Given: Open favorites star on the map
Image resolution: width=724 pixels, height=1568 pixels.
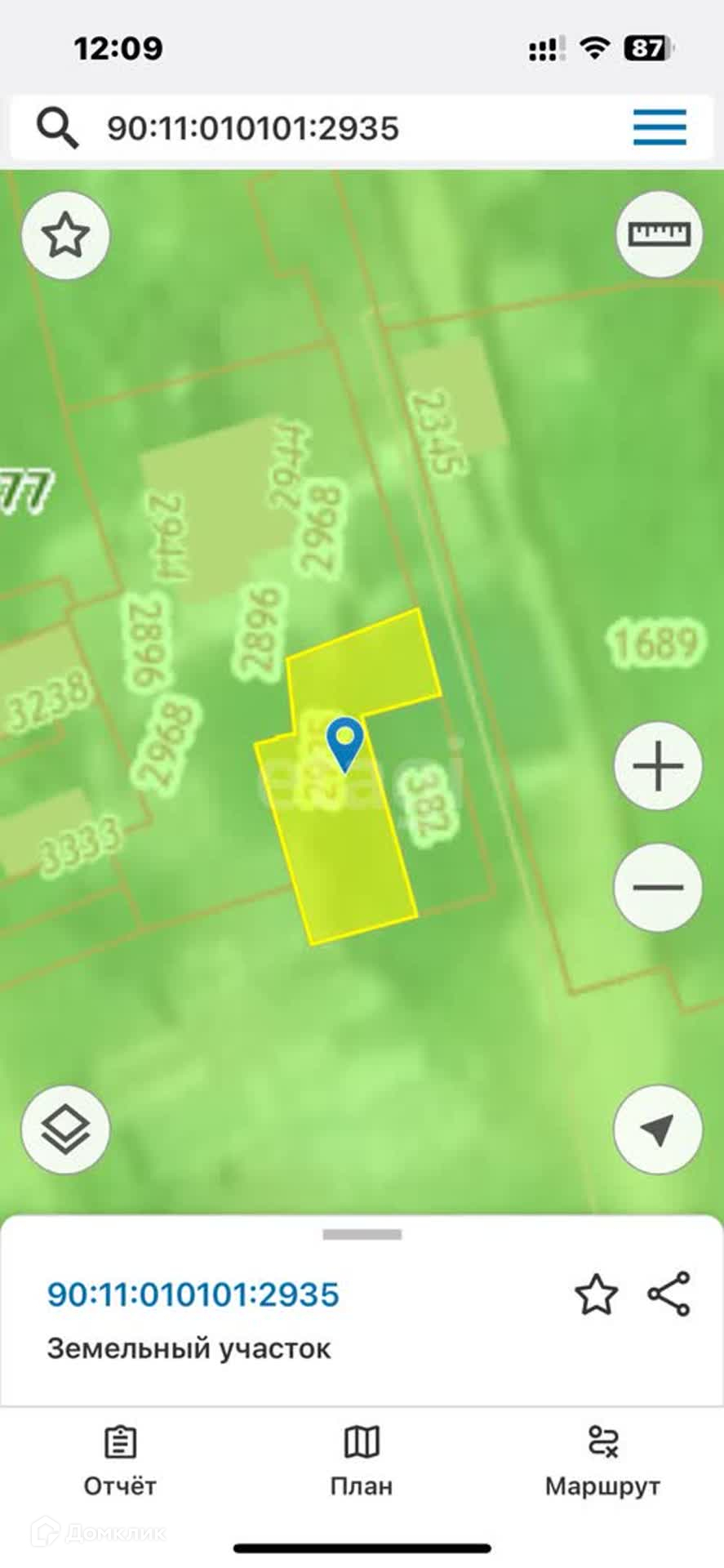Looking at the screenshot, I should 65,236.
